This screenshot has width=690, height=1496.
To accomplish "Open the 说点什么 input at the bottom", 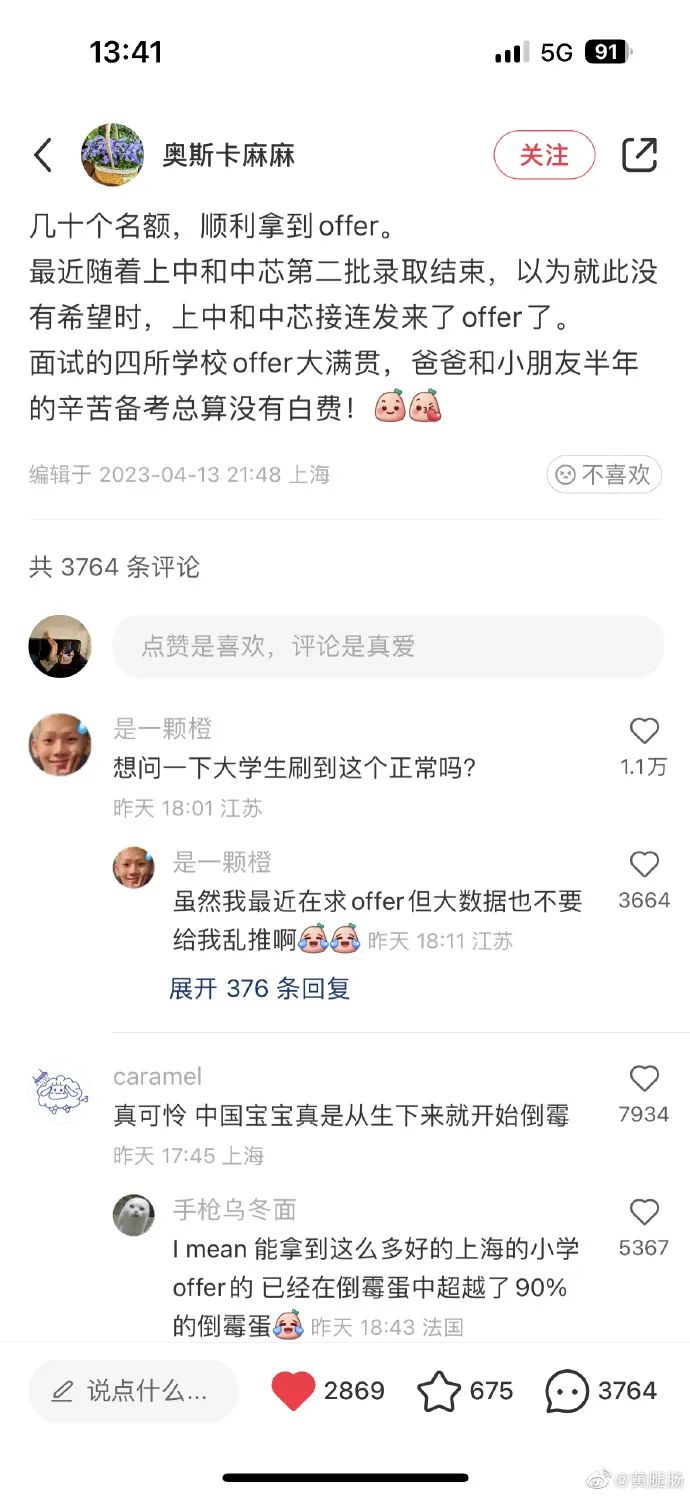I will coord(133,1391).
